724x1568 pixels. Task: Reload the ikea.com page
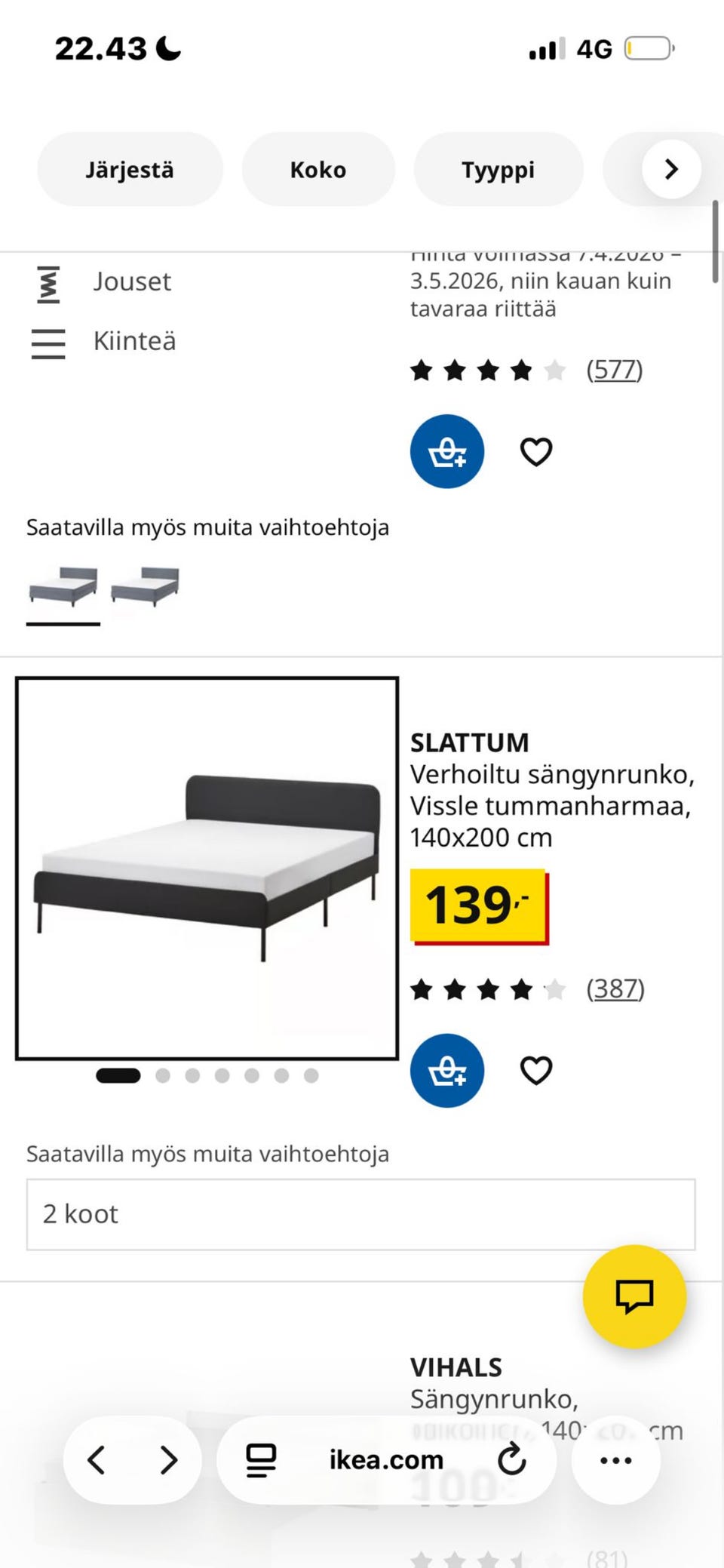pos(512,1459)
